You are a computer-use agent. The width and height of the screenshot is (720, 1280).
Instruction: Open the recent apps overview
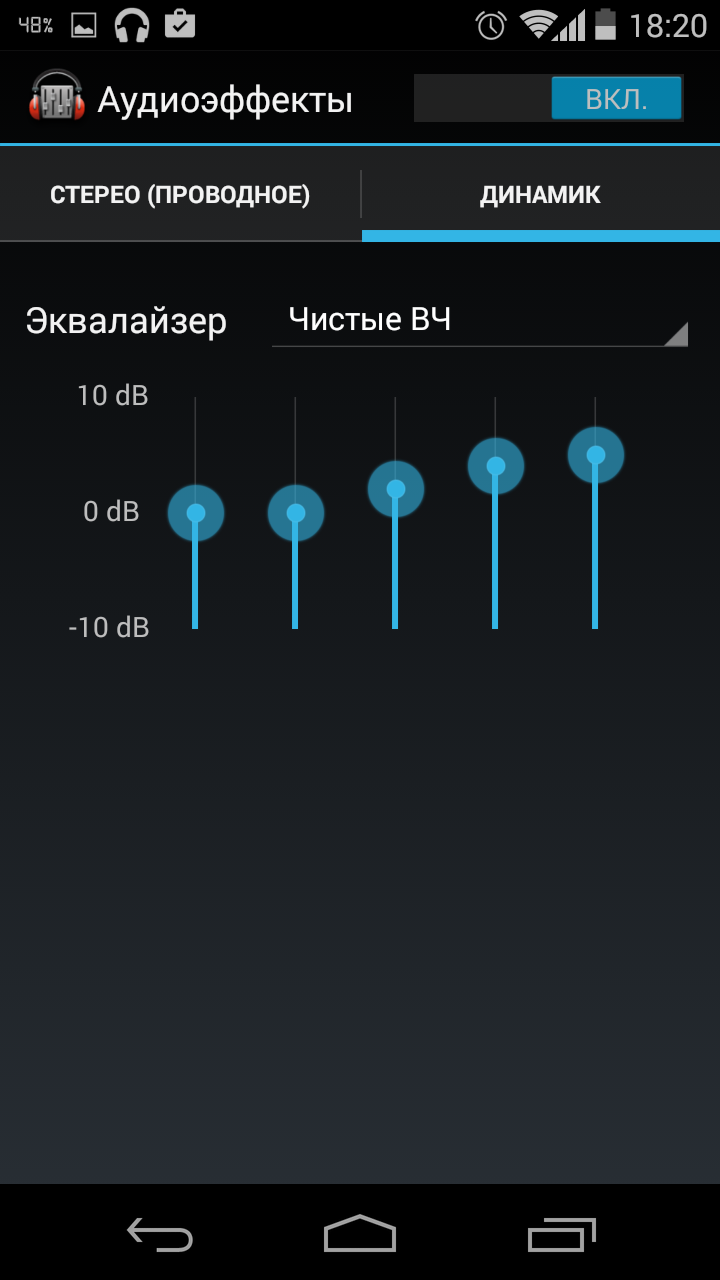click(561, 1234)
